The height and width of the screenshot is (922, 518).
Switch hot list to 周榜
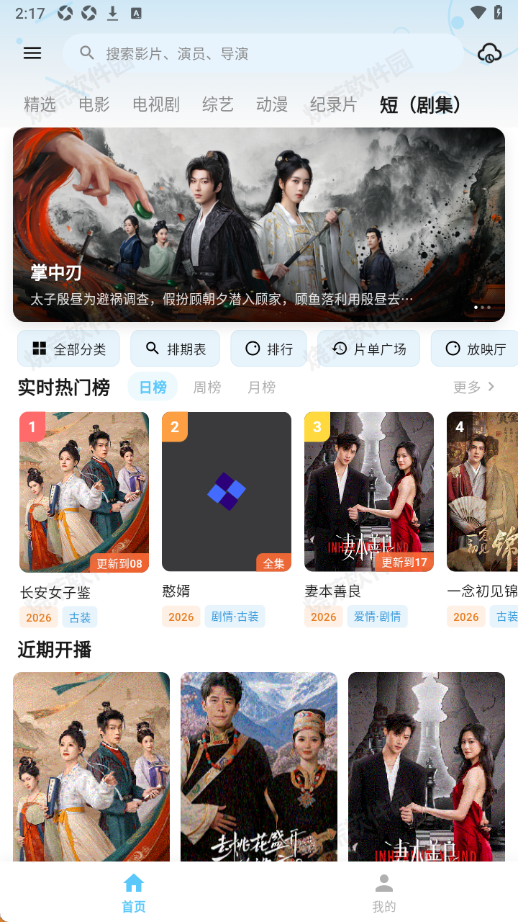point(207,387)
